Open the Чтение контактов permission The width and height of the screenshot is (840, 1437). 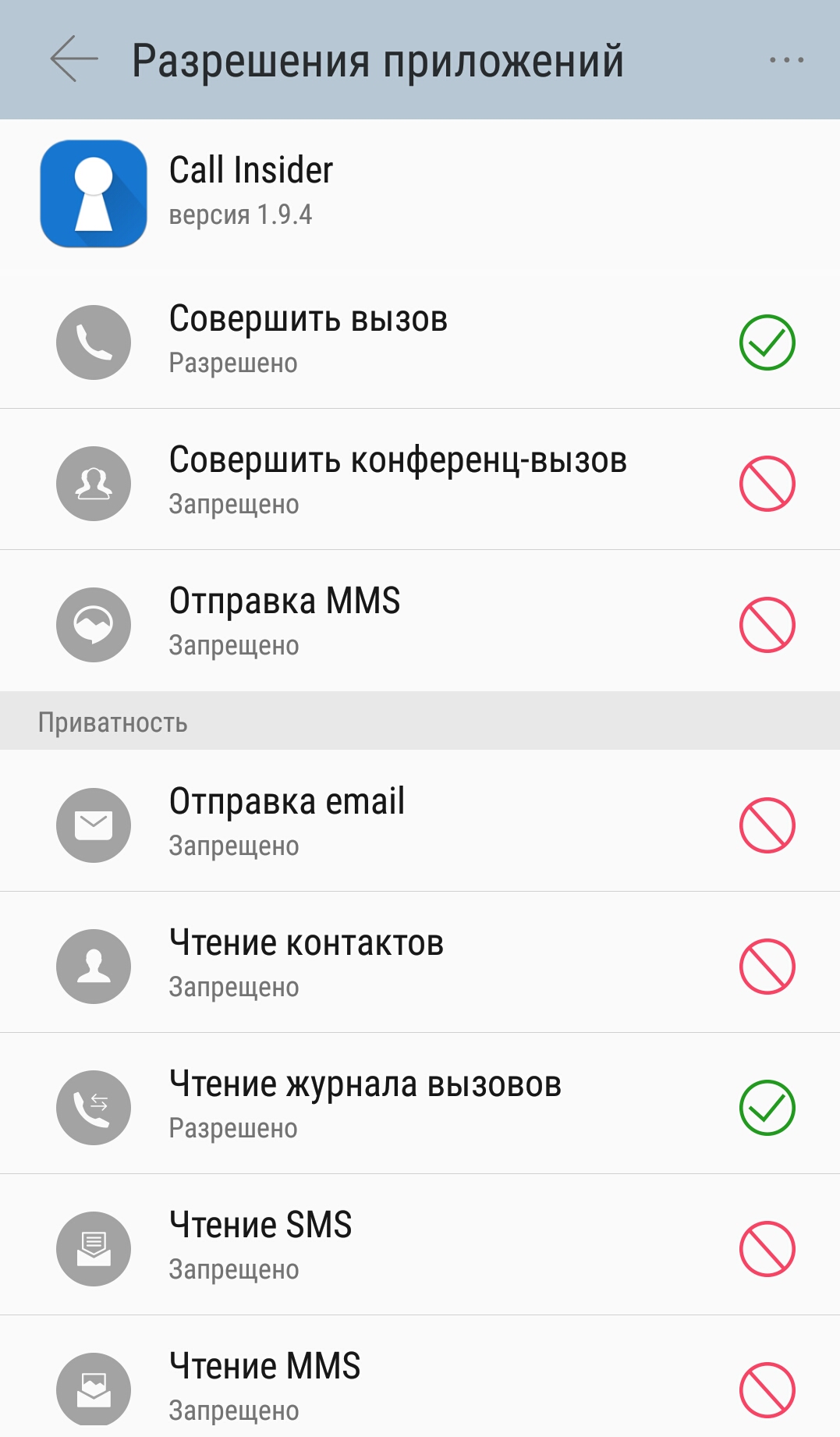coord(420,964)
